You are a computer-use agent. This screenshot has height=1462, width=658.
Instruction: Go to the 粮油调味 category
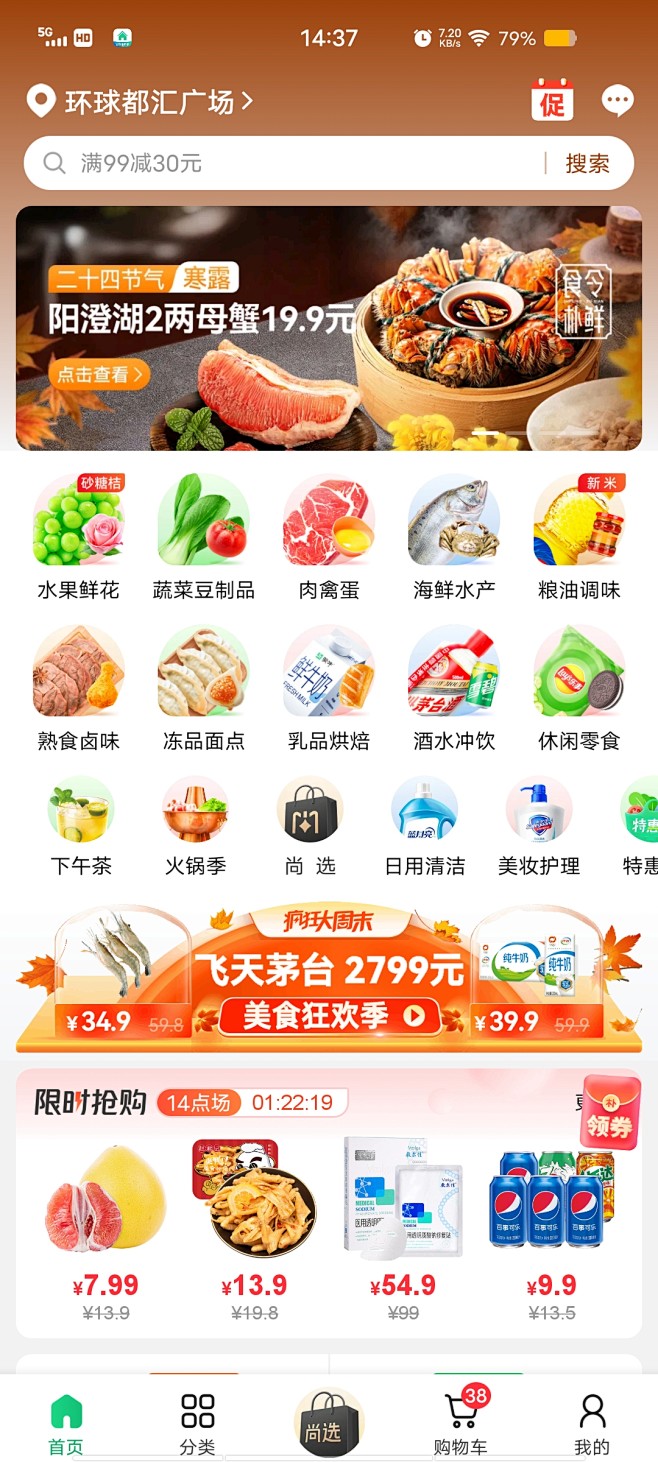579,537
